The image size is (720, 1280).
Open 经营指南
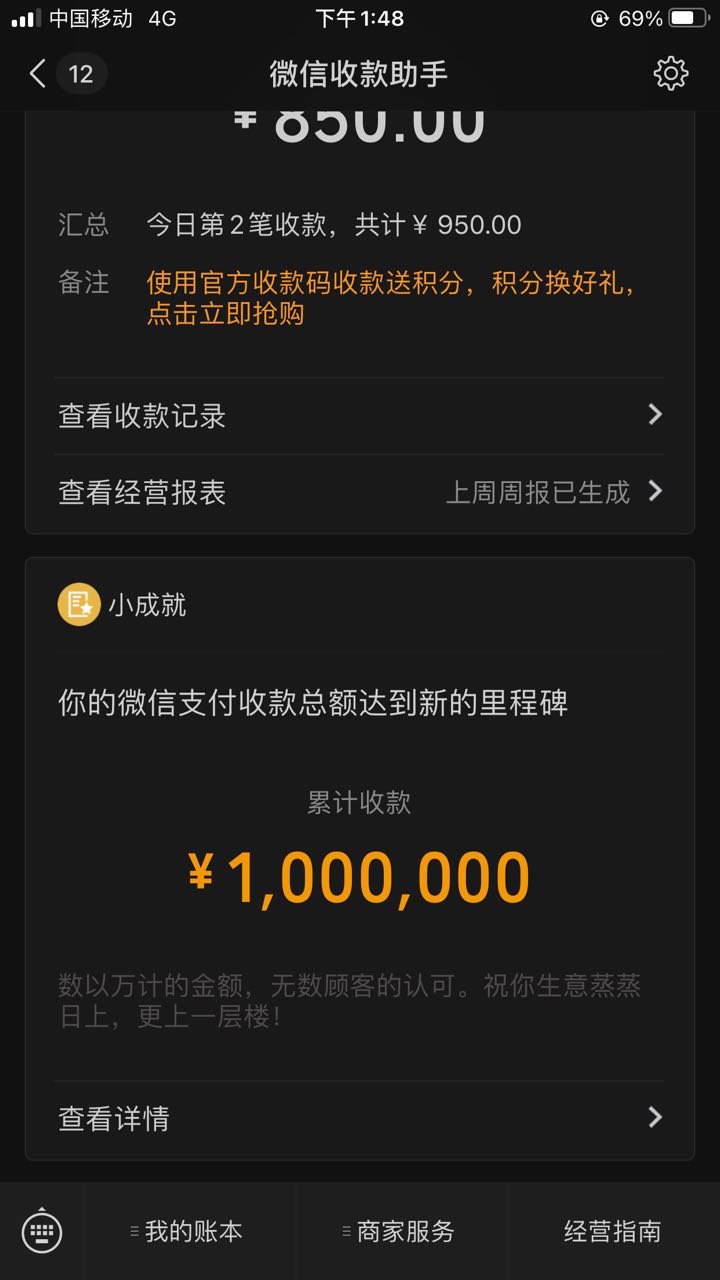click(613, 1232)
